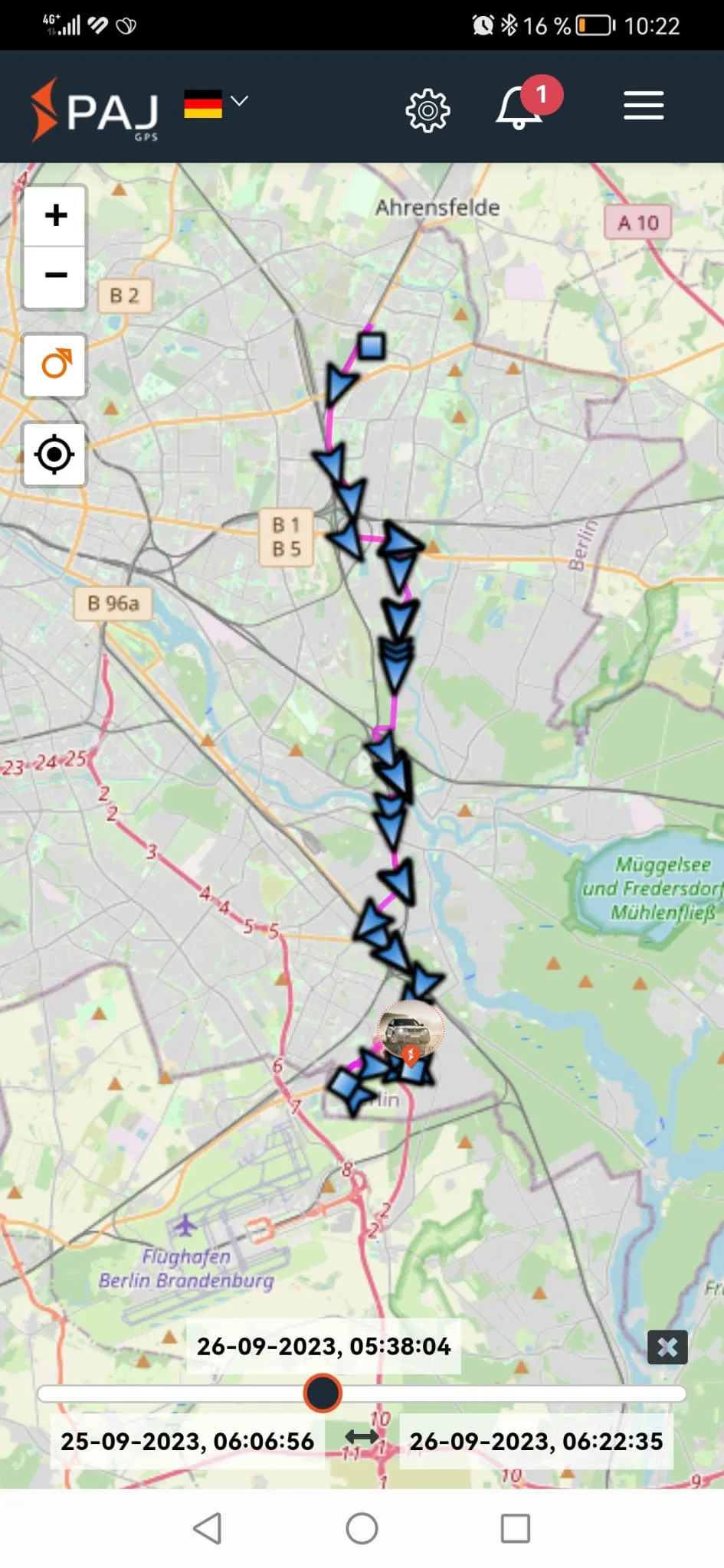Tap the route start square marker
Screen dimensions: 724x1568
point(372,345)
